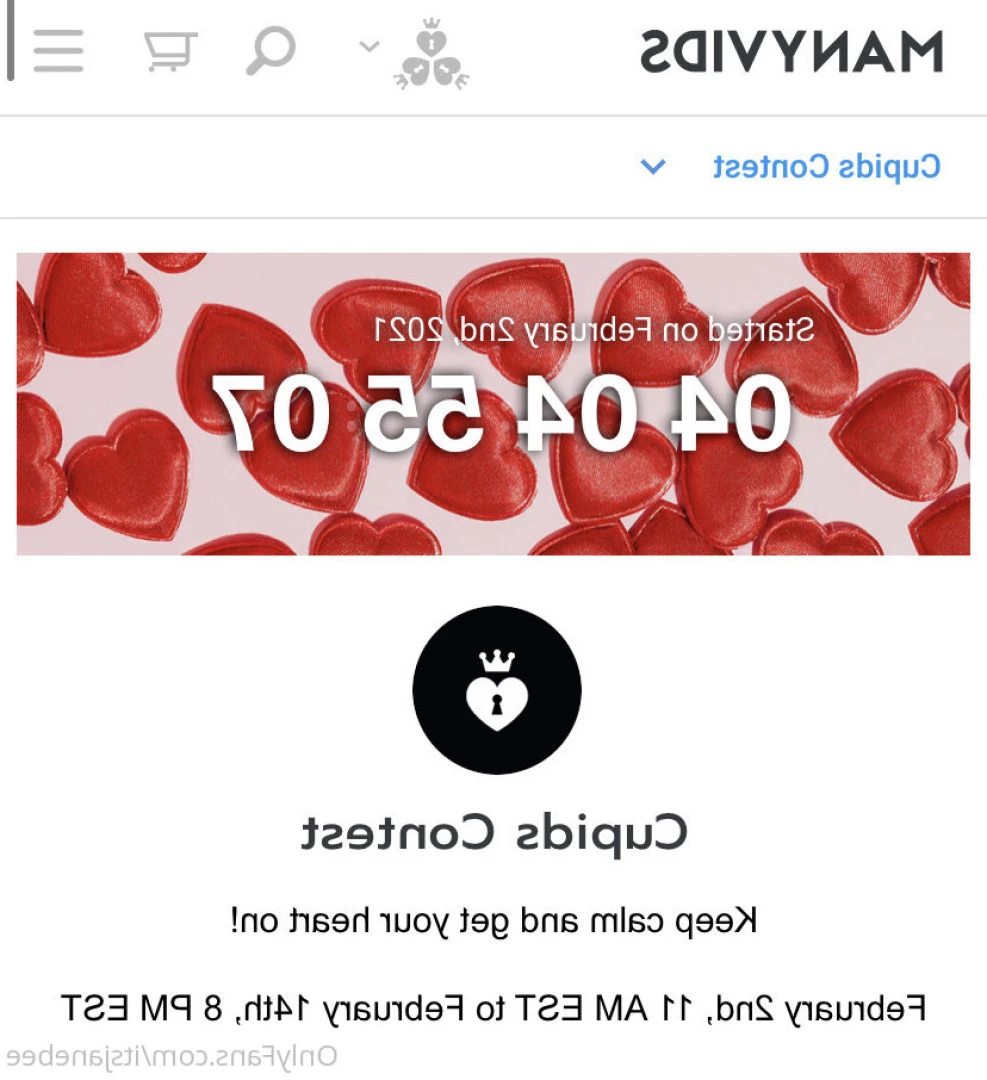Go to the ManyVids homepage logo
The image size is (987, 1080).
(x=791, y=52)
